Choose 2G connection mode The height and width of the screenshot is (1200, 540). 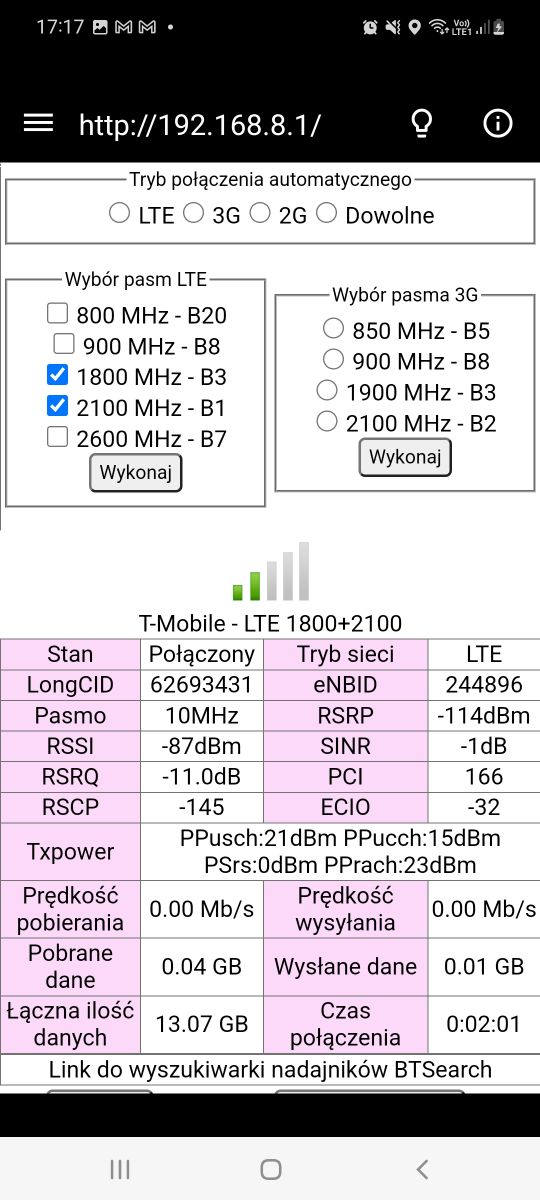[260, 213]
